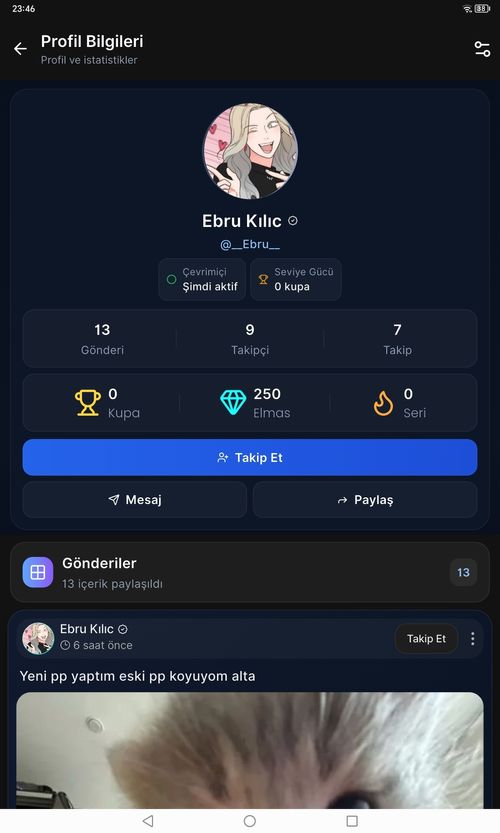
Task: Go back using the top-left arrow
Action: (20, 49)
